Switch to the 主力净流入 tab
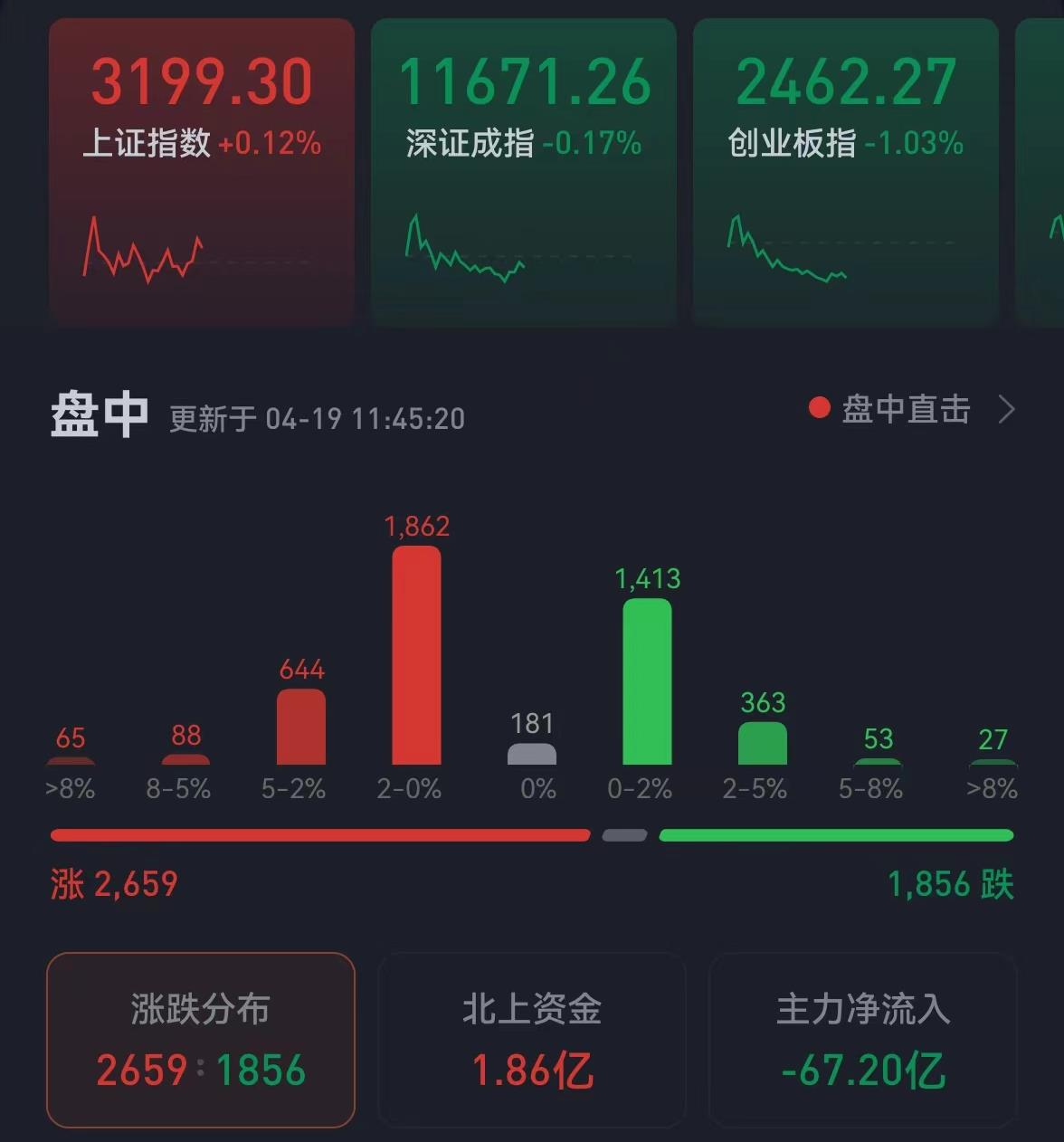Screen dimensions: 1064x1142 pyautogui.click(x=863, y=1039)
